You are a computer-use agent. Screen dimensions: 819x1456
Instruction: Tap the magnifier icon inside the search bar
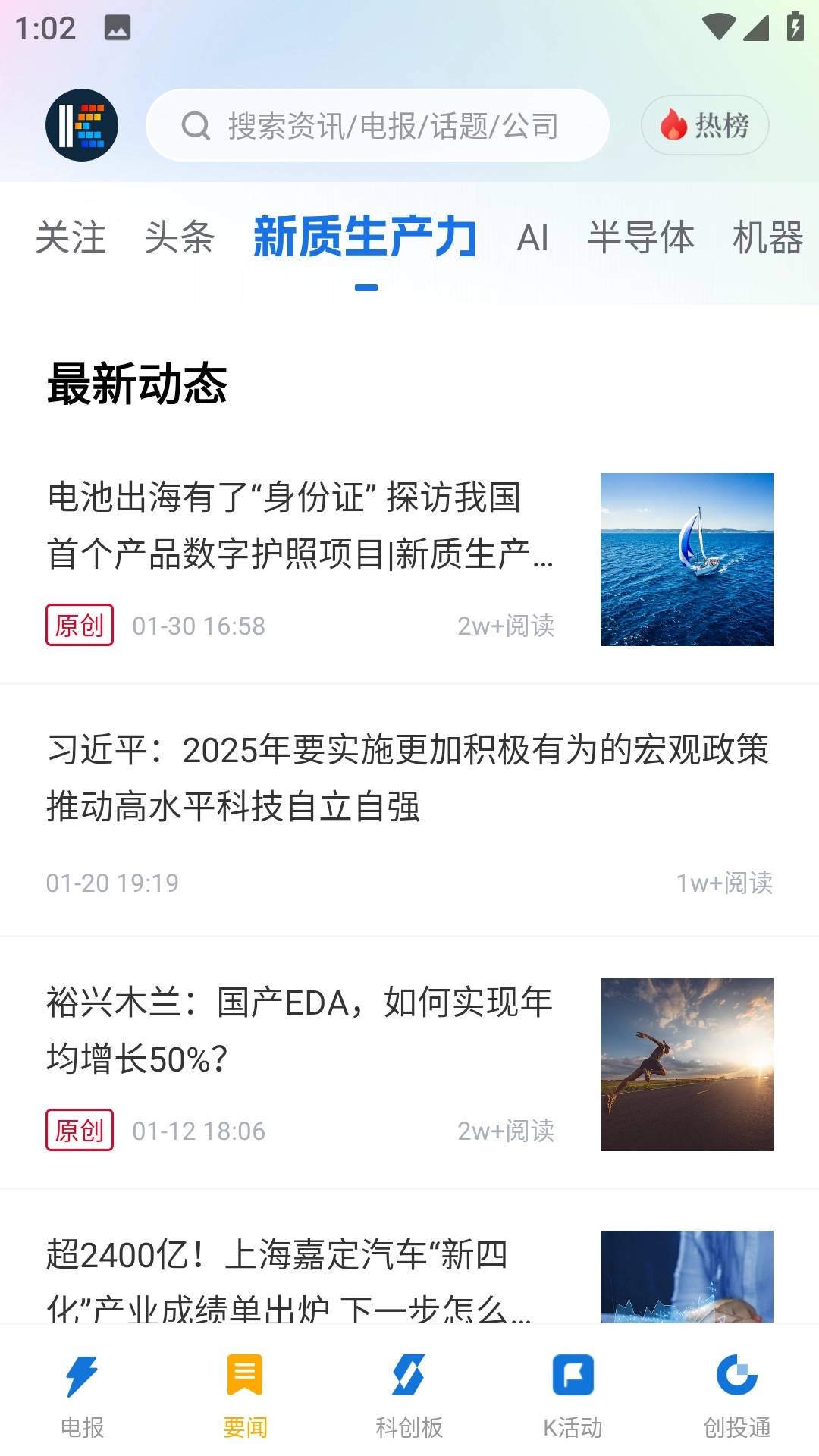(196, 125)
